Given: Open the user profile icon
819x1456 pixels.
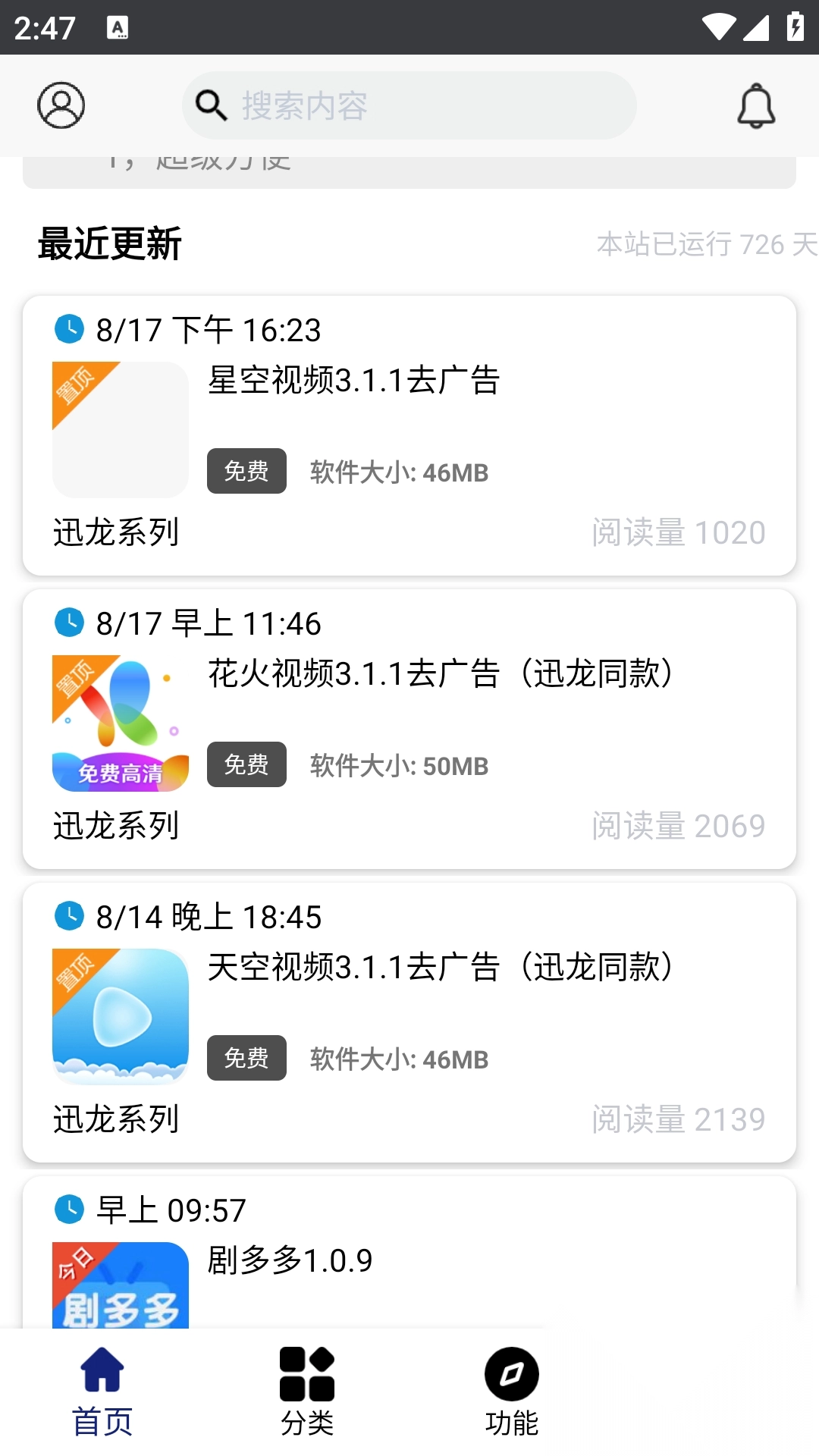Looking at the screenshot, I should pyautogui.click(x=61, y=105).
